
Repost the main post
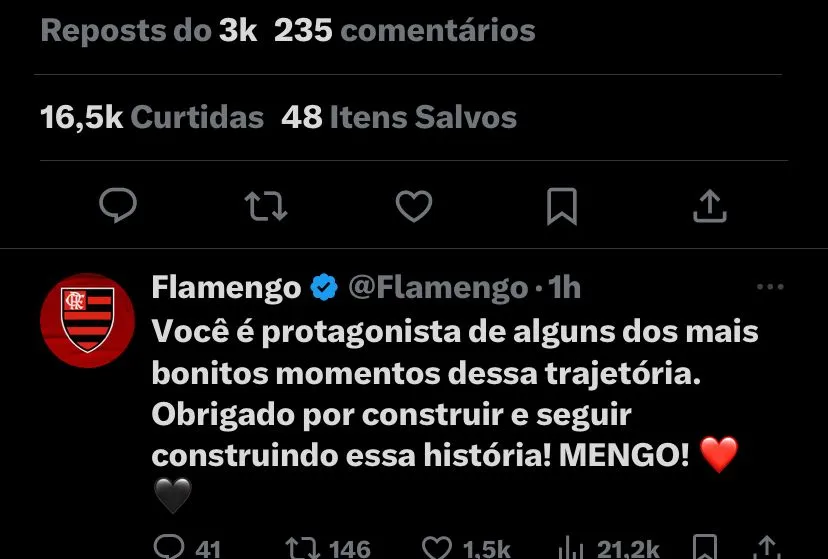coord(266,207)
